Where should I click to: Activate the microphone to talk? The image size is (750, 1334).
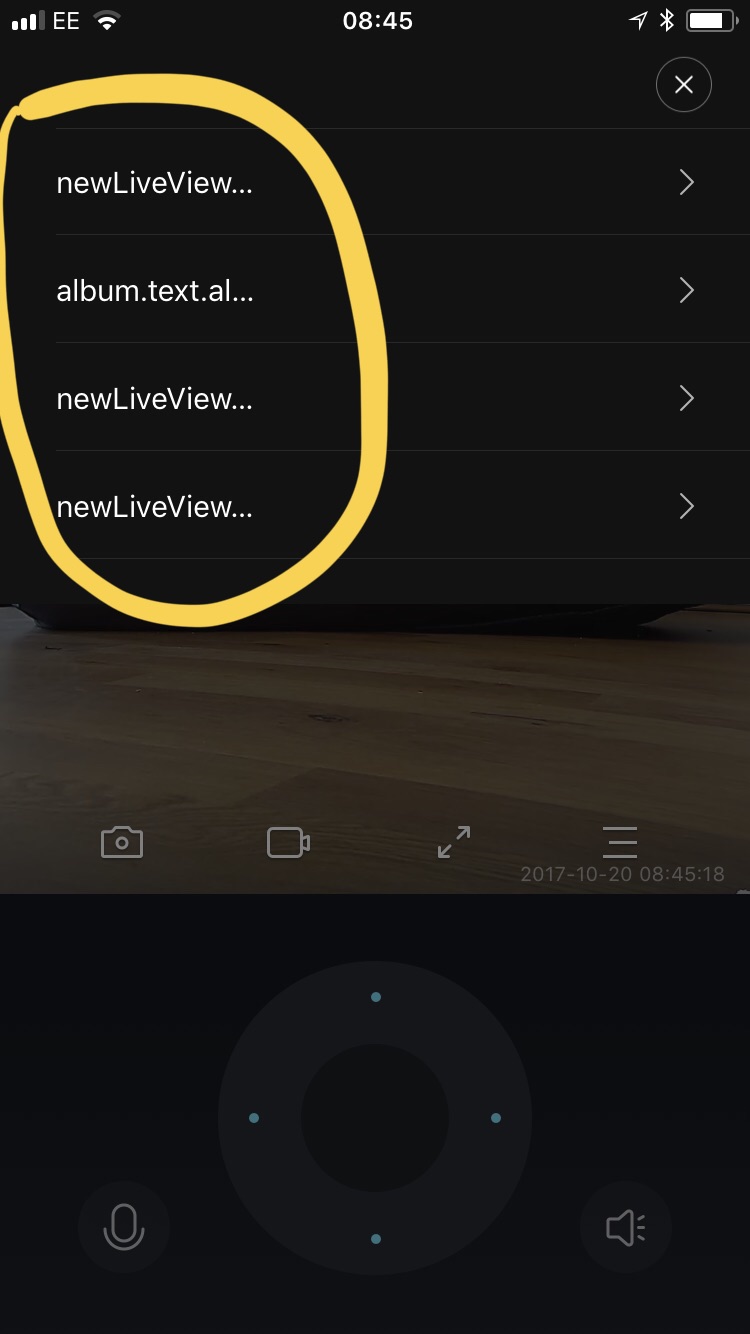tap(123, 1227)
